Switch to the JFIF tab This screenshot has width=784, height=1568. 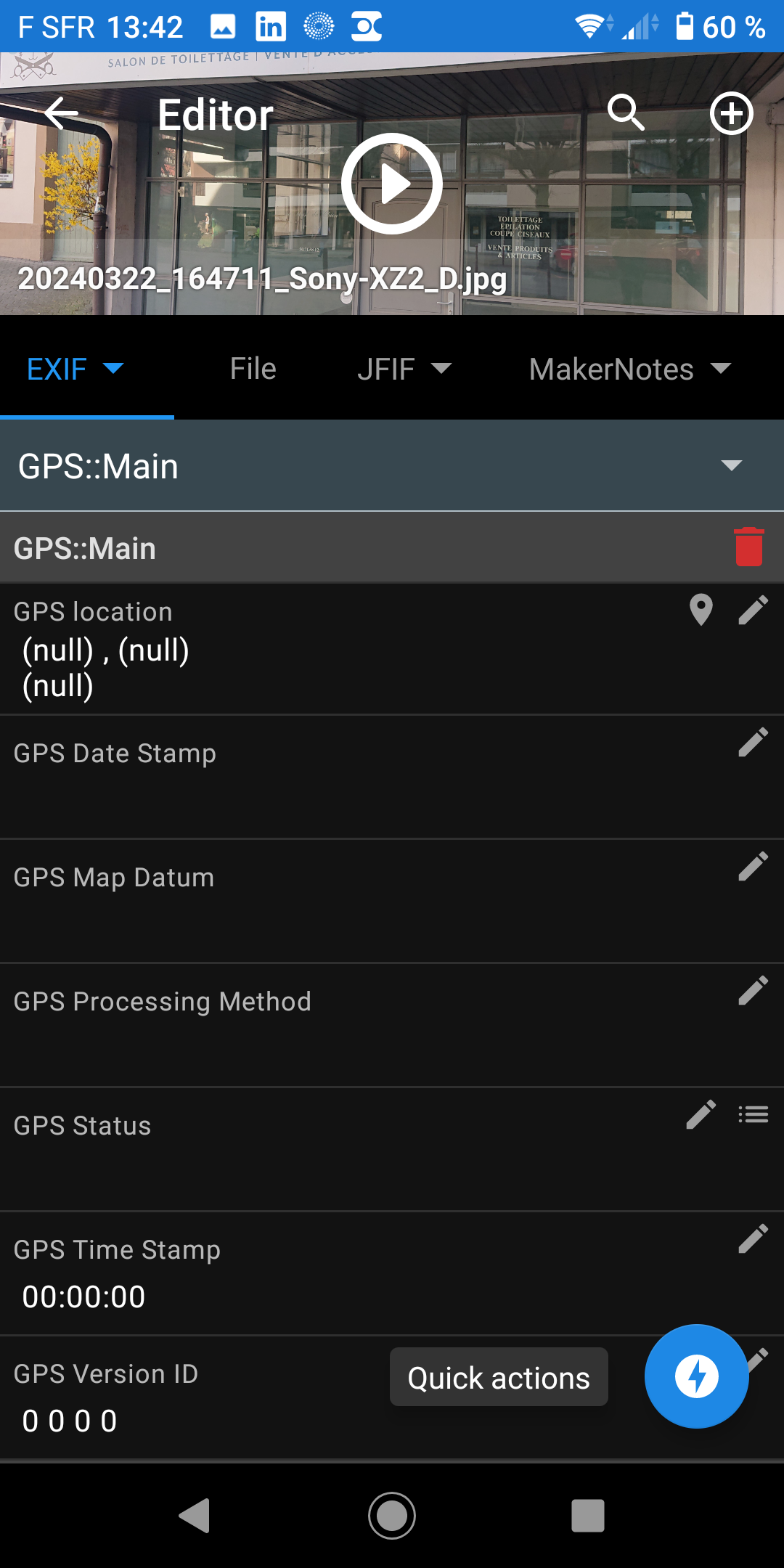[x=404, y=369]
